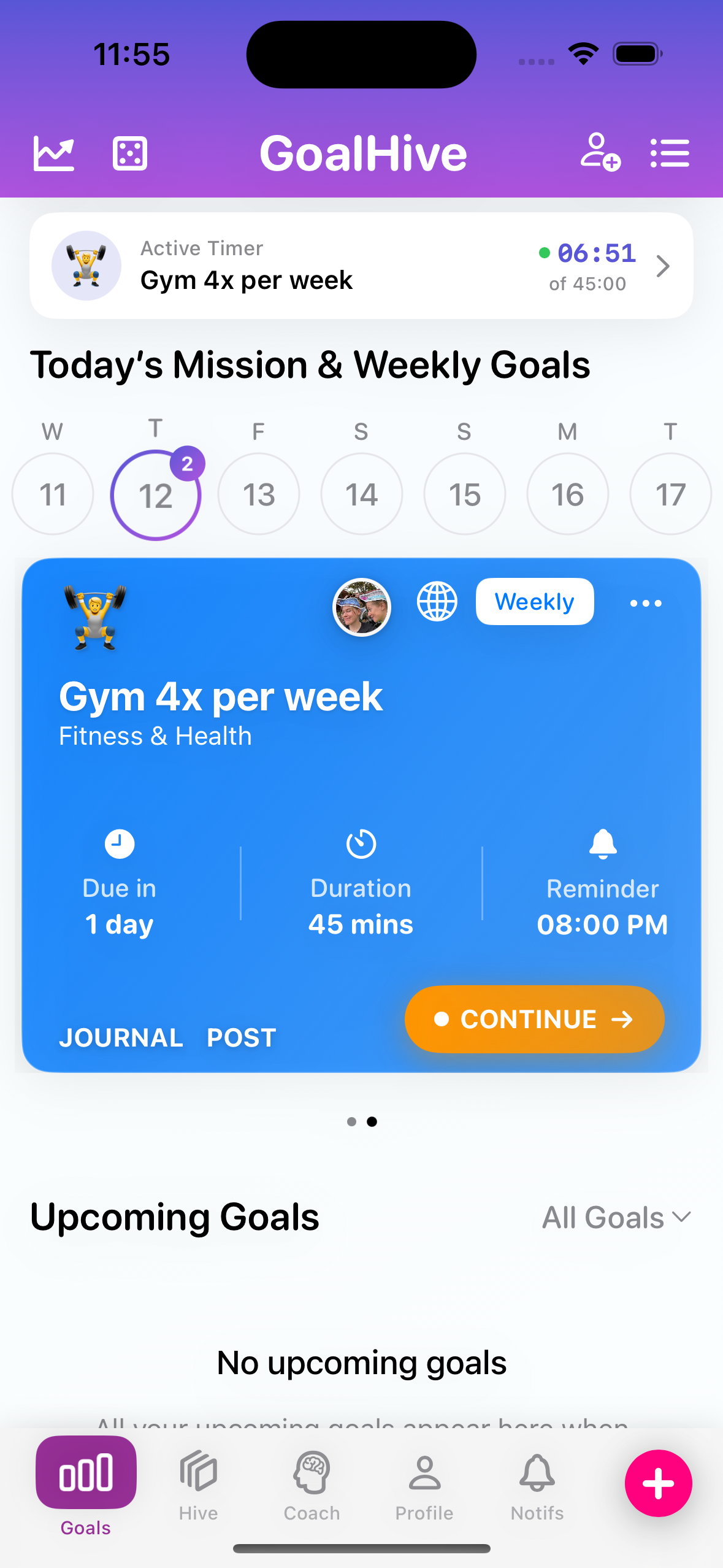Open the list icon in the top-right corner

tap(670, 153)
